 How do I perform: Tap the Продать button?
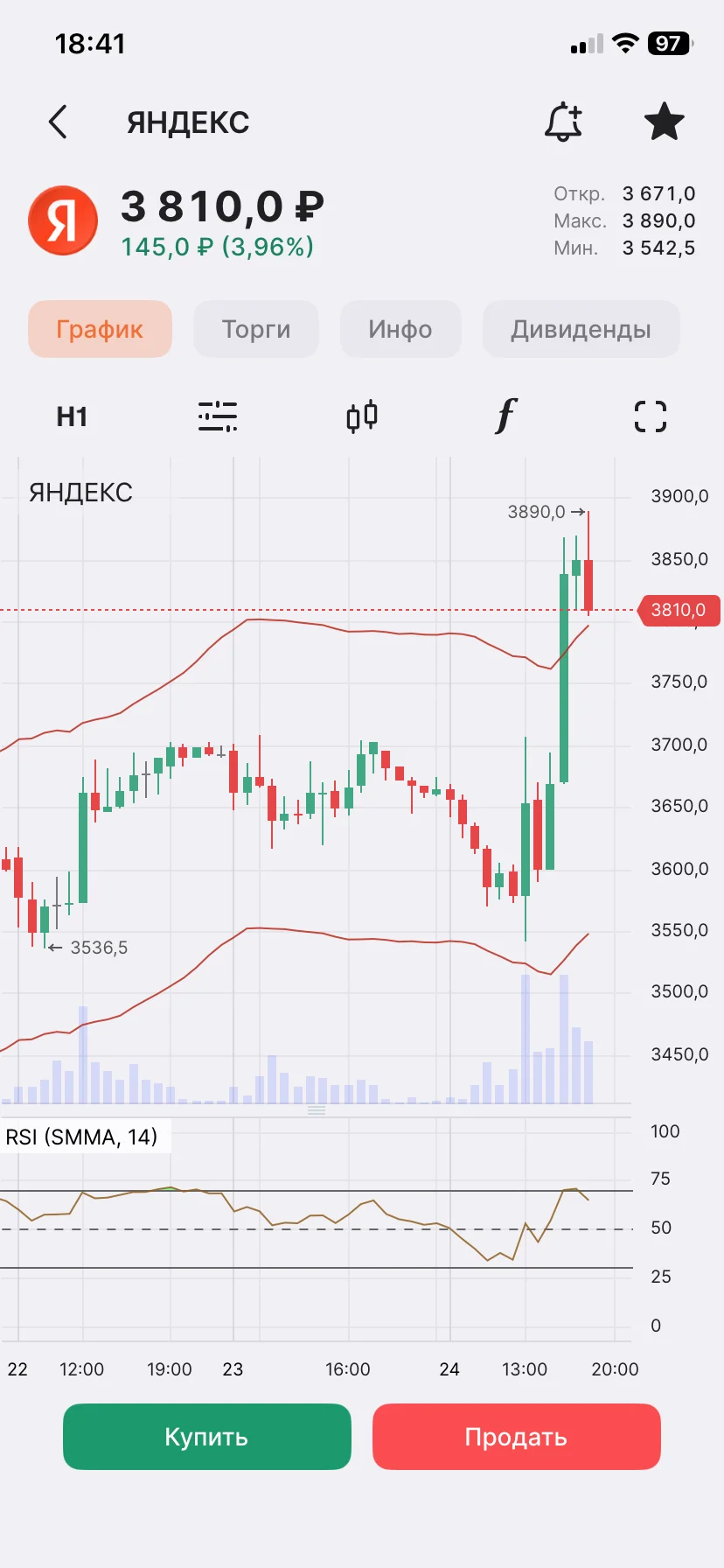click(517, 1437)
